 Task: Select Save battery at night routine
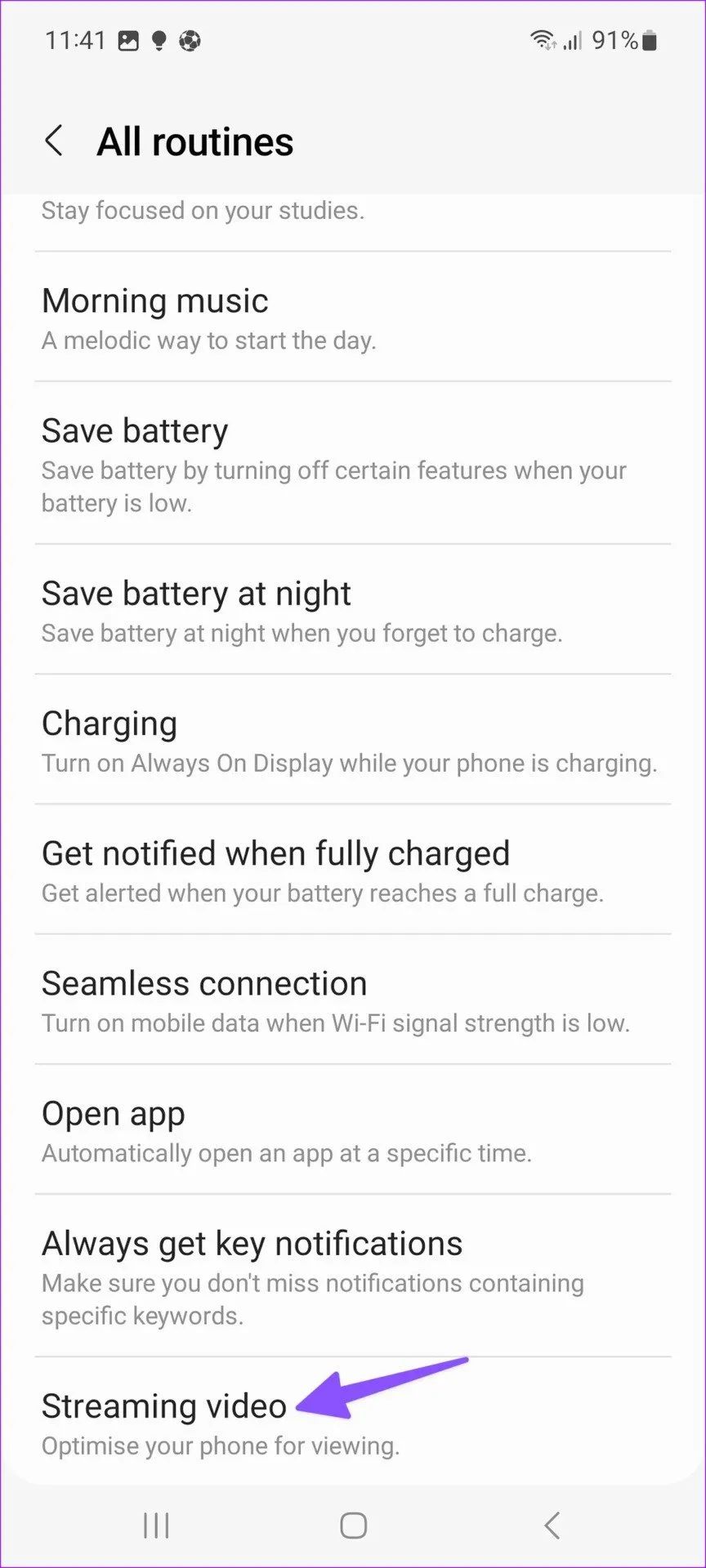351,611
